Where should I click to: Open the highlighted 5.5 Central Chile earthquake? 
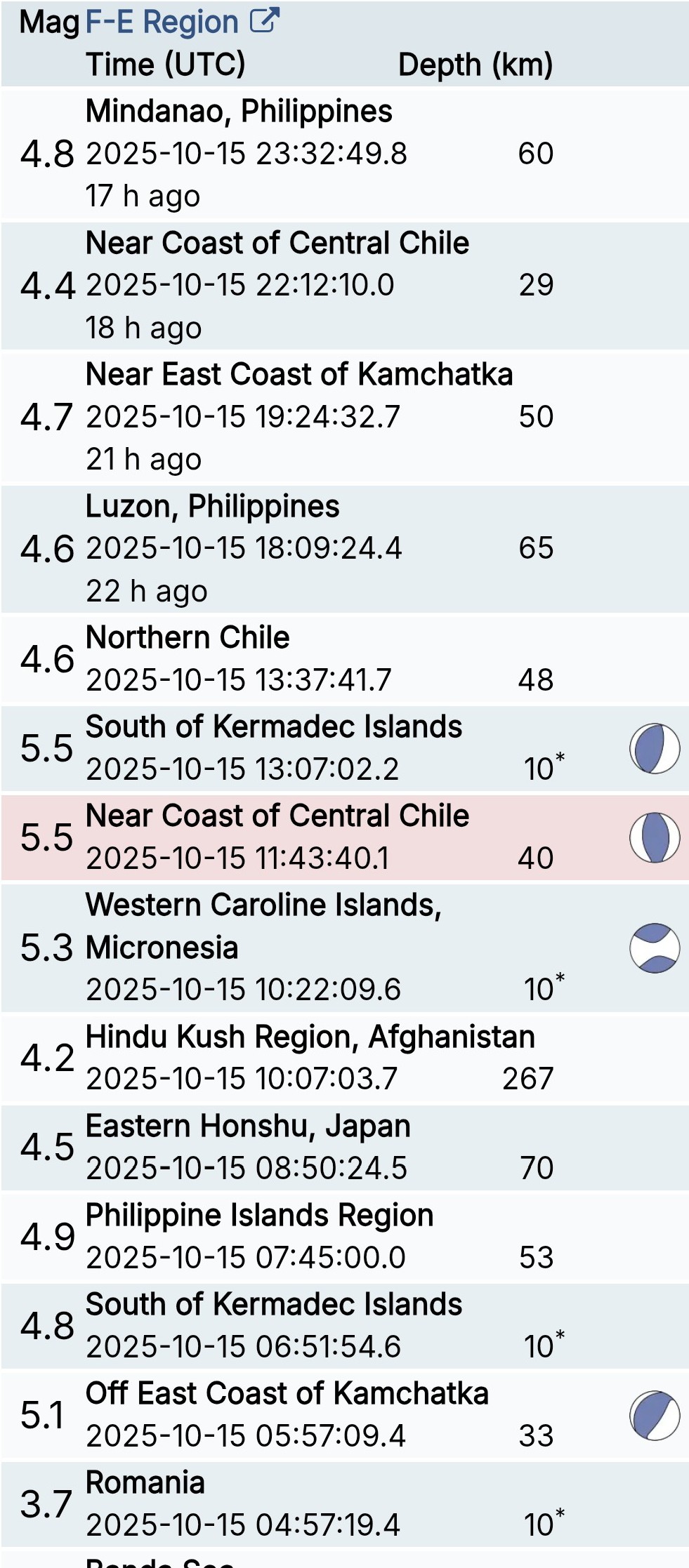pyautogui.click(x=277, y=816)
